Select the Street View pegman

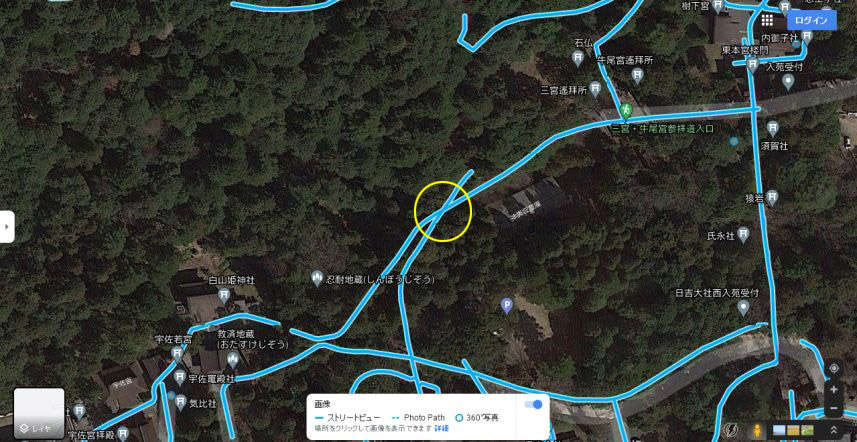coord(758,430)
